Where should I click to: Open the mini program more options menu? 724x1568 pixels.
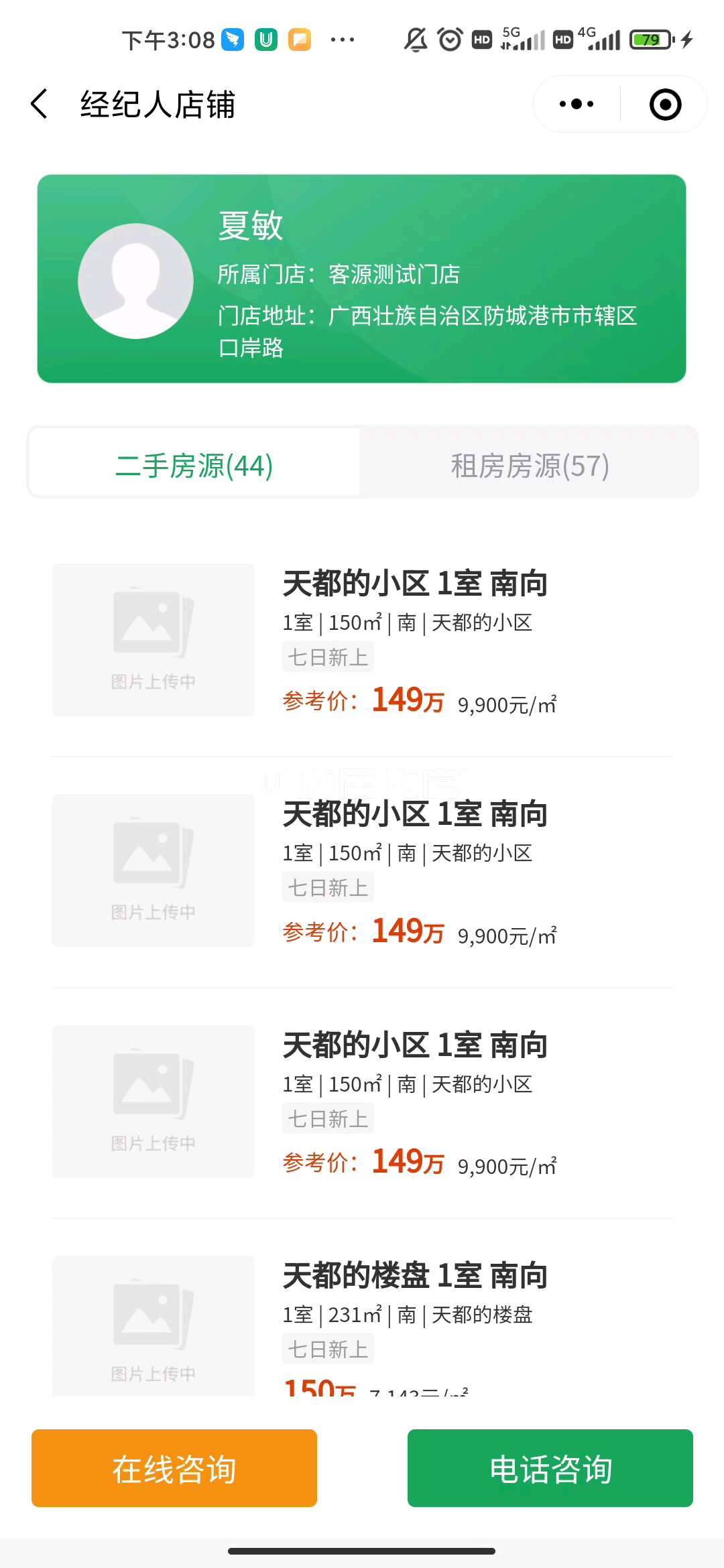(x=577, y=105)
